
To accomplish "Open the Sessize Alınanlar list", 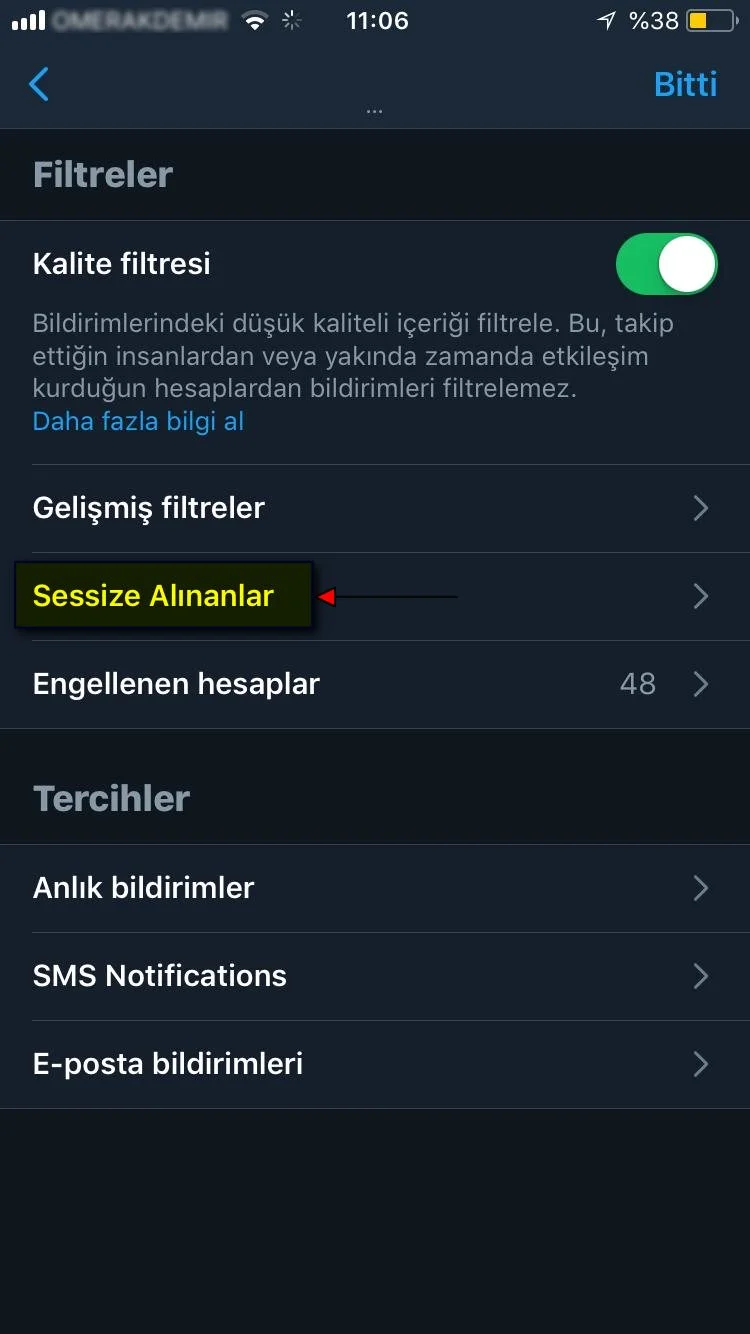I will pos(374,596).
